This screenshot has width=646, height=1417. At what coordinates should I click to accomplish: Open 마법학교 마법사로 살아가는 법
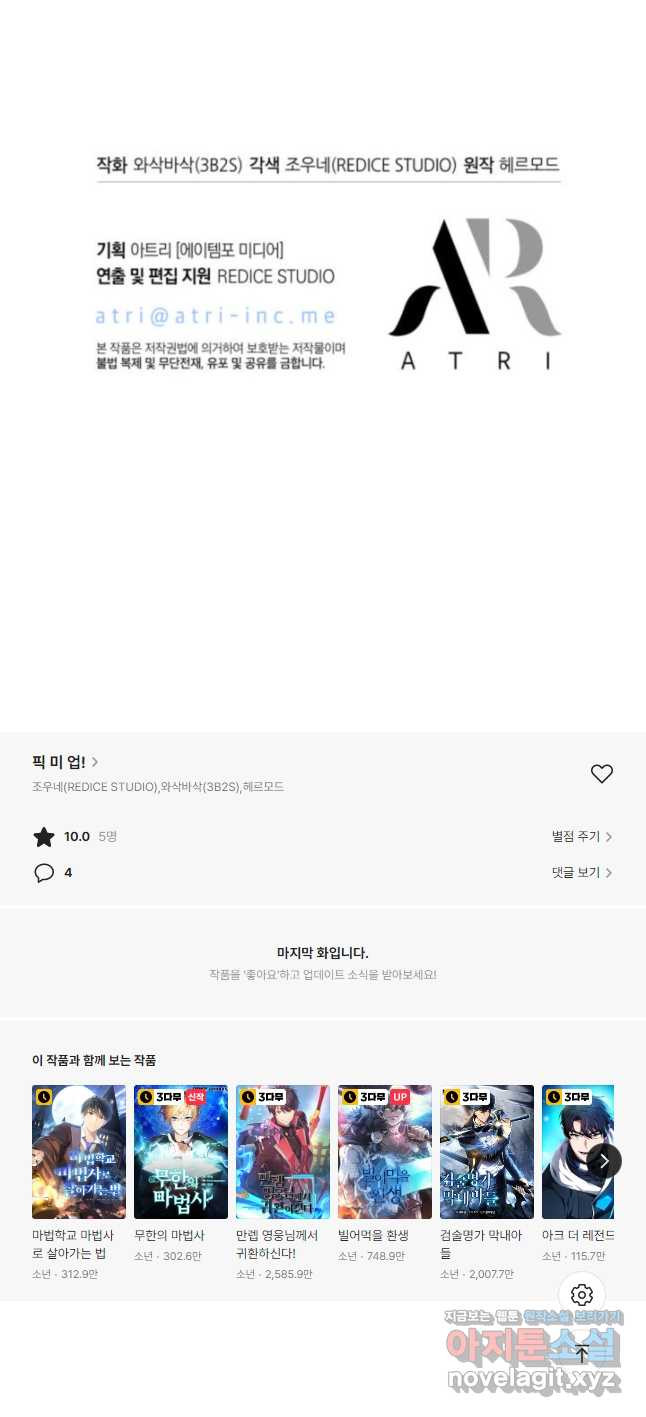tap(79, 1152)
